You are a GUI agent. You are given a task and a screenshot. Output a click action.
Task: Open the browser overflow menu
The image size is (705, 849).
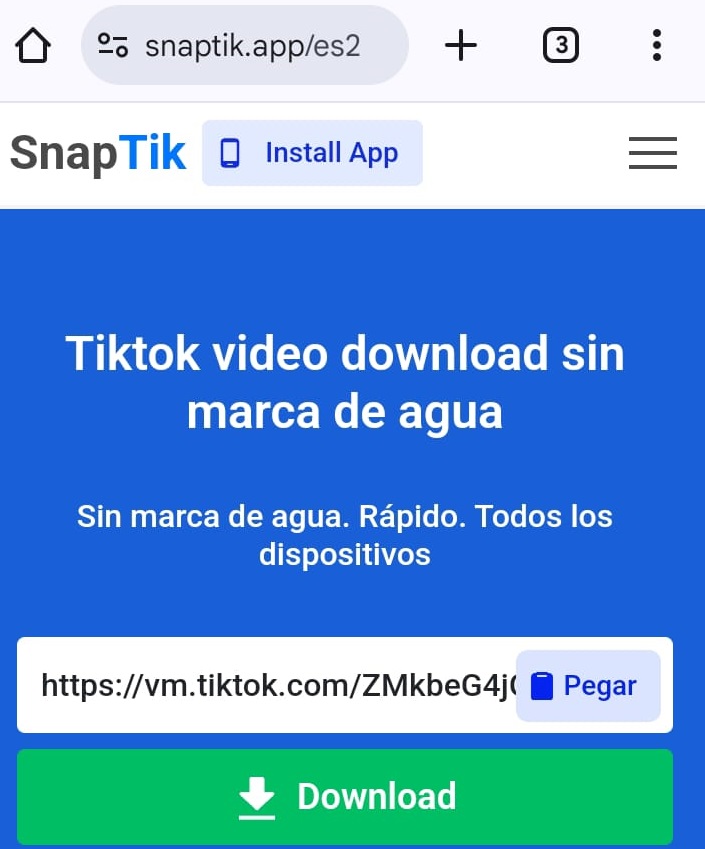[656, 45]
